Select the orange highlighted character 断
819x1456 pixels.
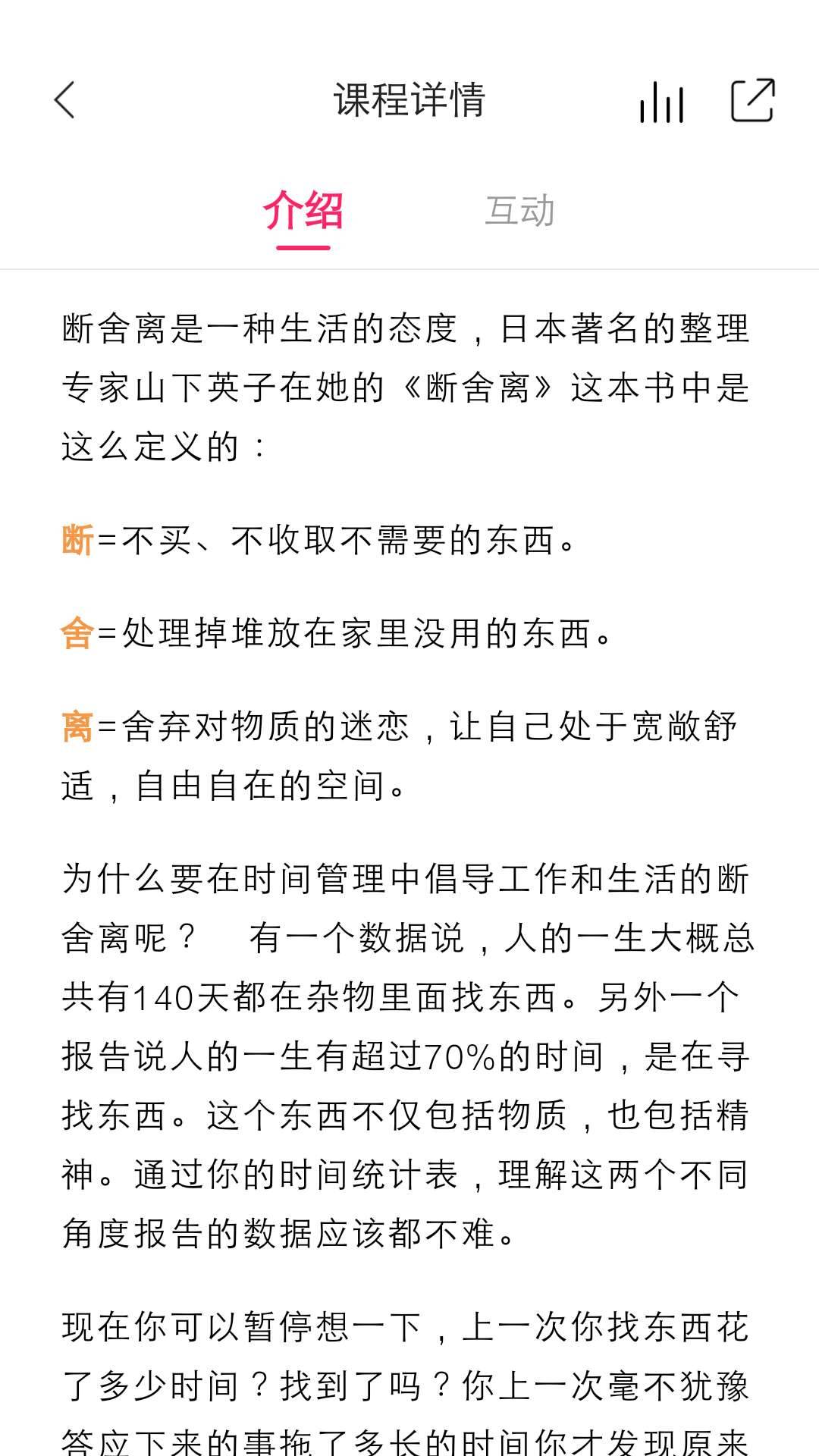[76, 538]
